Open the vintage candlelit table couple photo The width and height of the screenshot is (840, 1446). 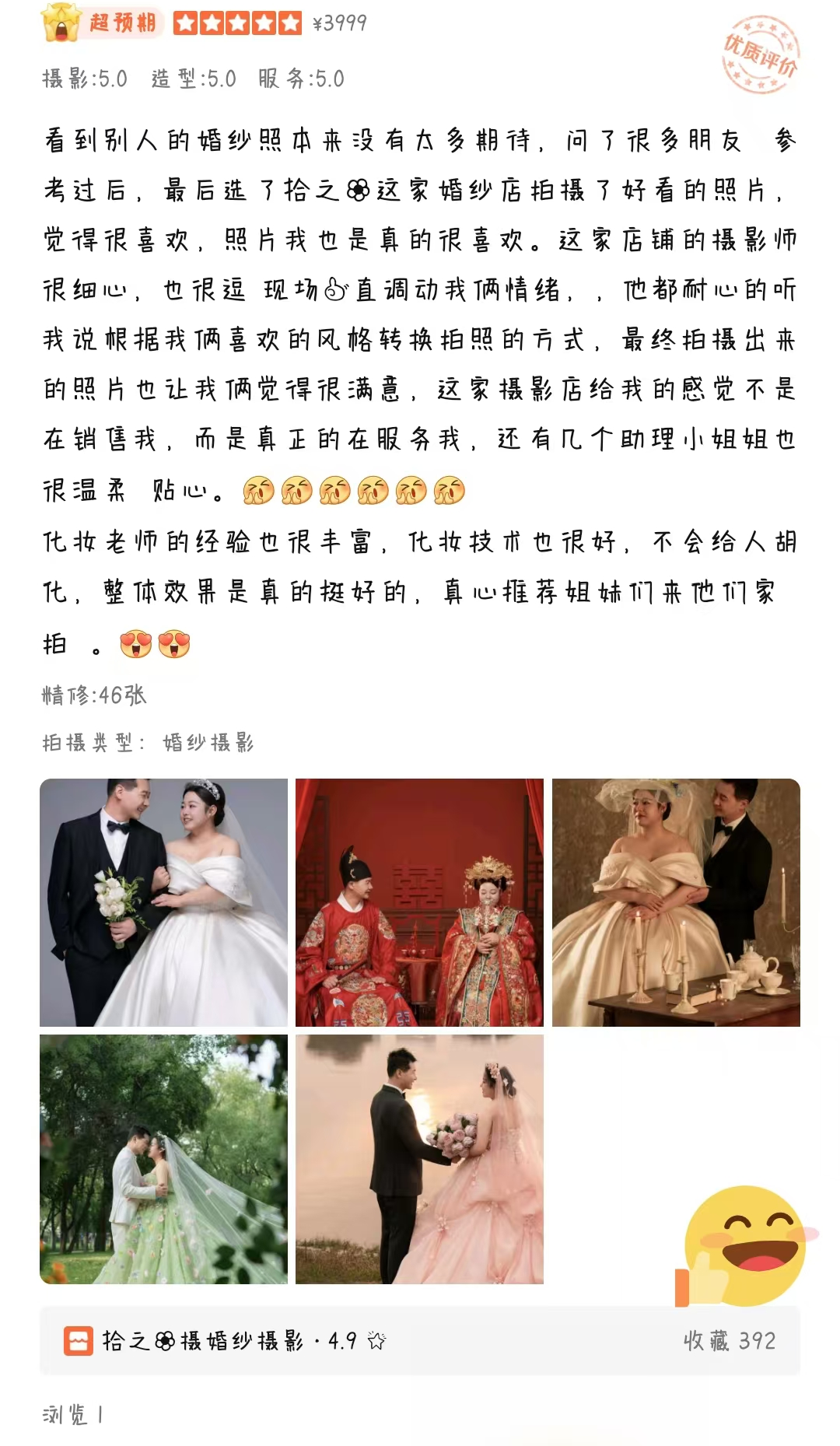coord(675,902)
